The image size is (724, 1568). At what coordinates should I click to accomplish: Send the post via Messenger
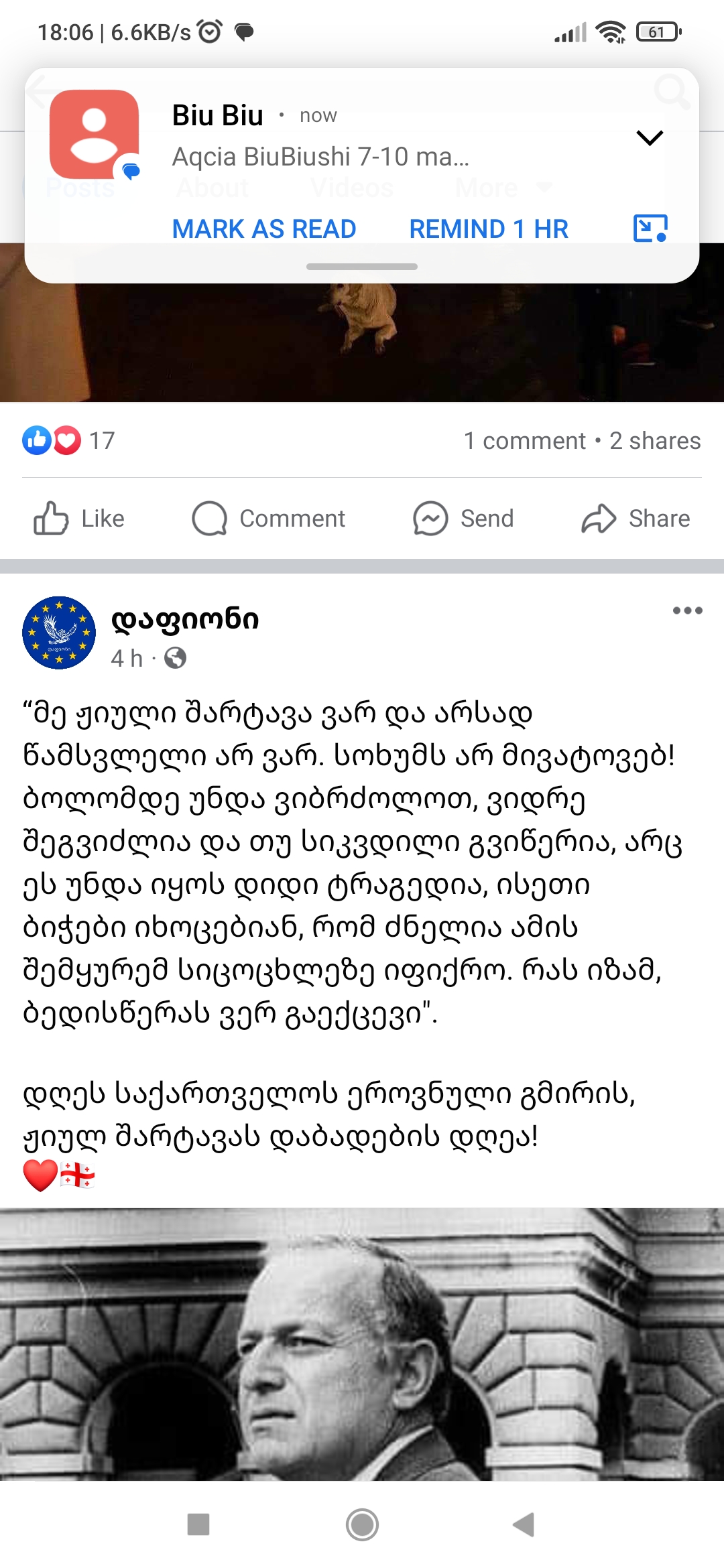(463, 519)
